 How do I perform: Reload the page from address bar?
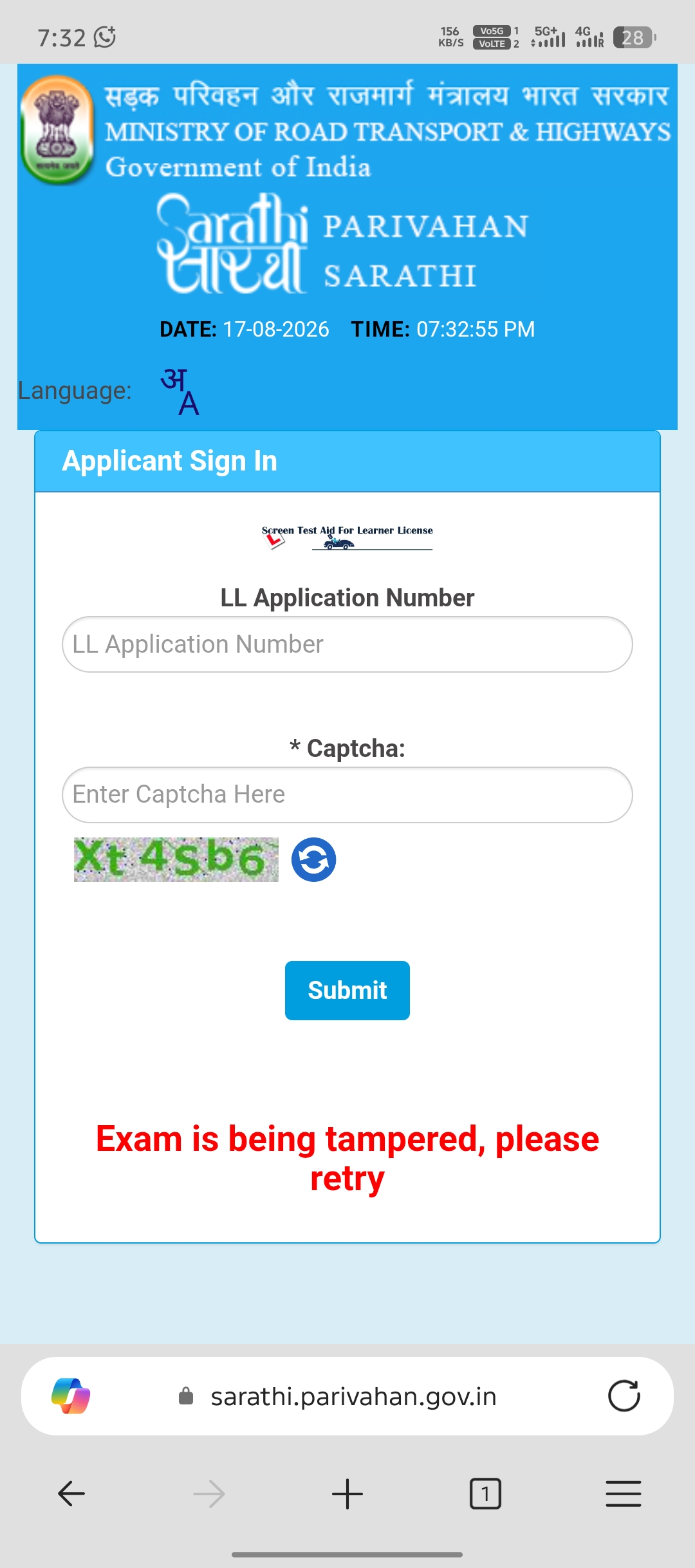624,1396
